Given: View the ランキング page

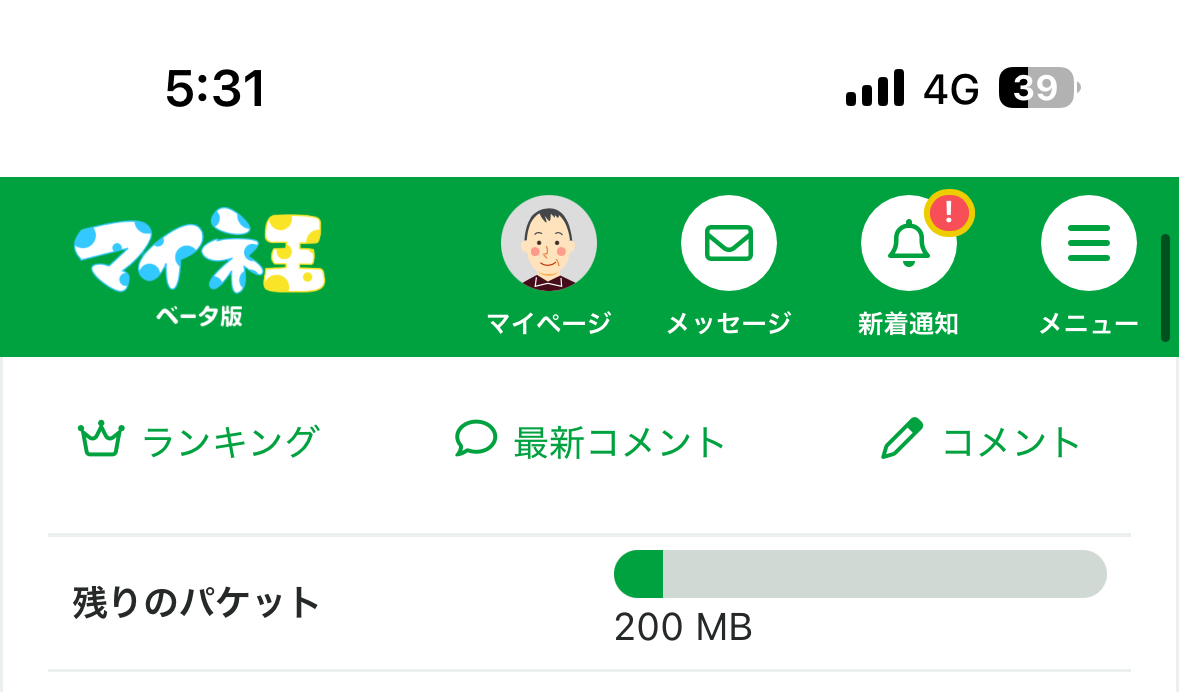Looking at the screenshot, I should pyautogui.click(x=198, y=441).
